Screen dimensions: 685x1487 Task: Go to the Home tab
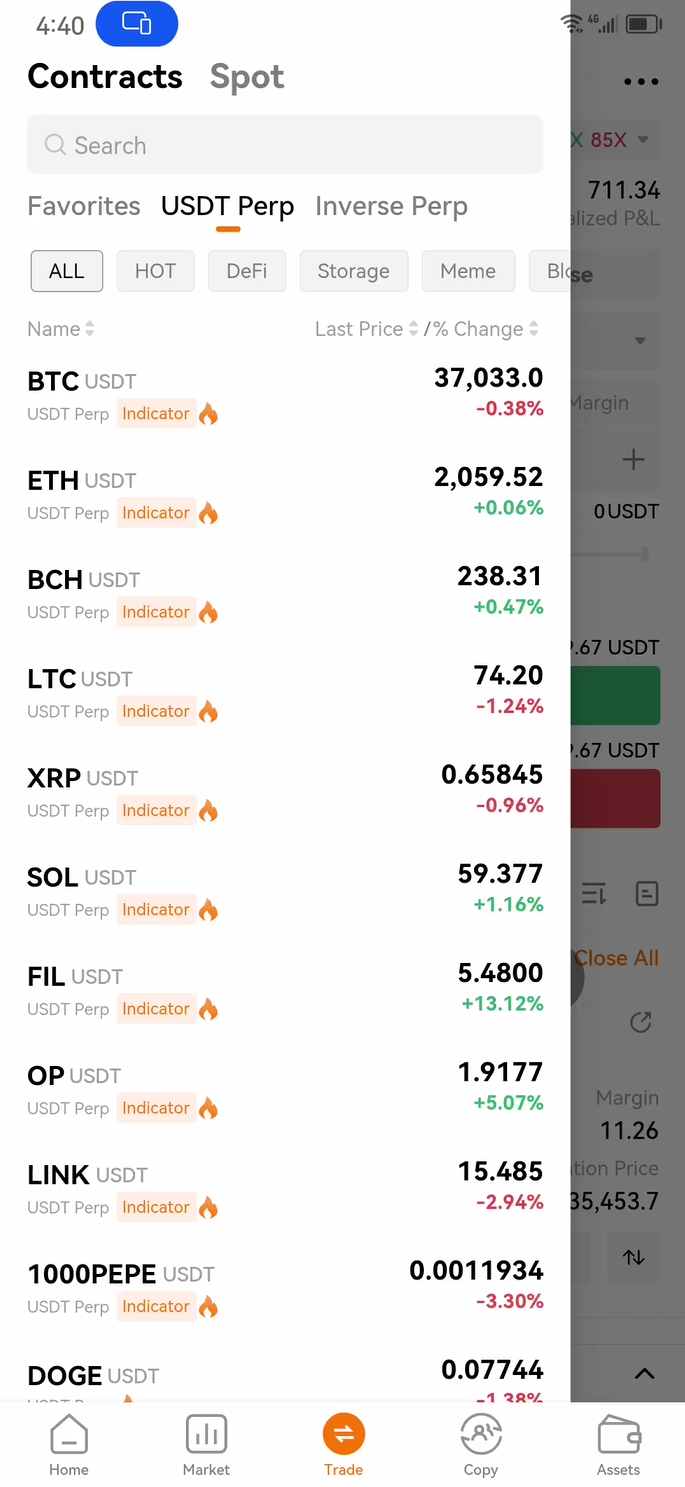pyautogui.click(x=69, y=1446)
